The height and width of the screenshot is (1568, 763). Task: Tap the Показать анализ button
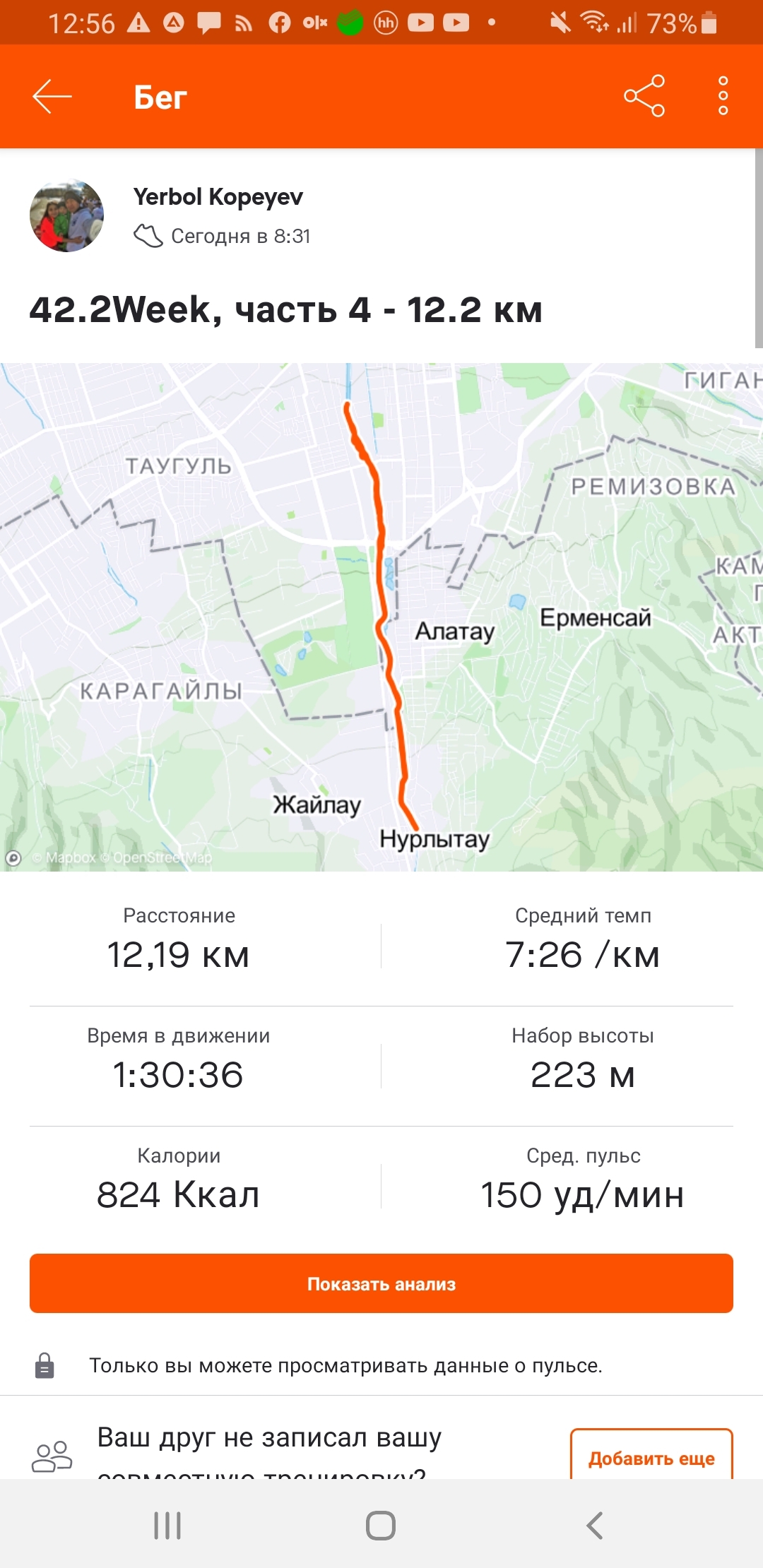click(x=381, y=1283)
